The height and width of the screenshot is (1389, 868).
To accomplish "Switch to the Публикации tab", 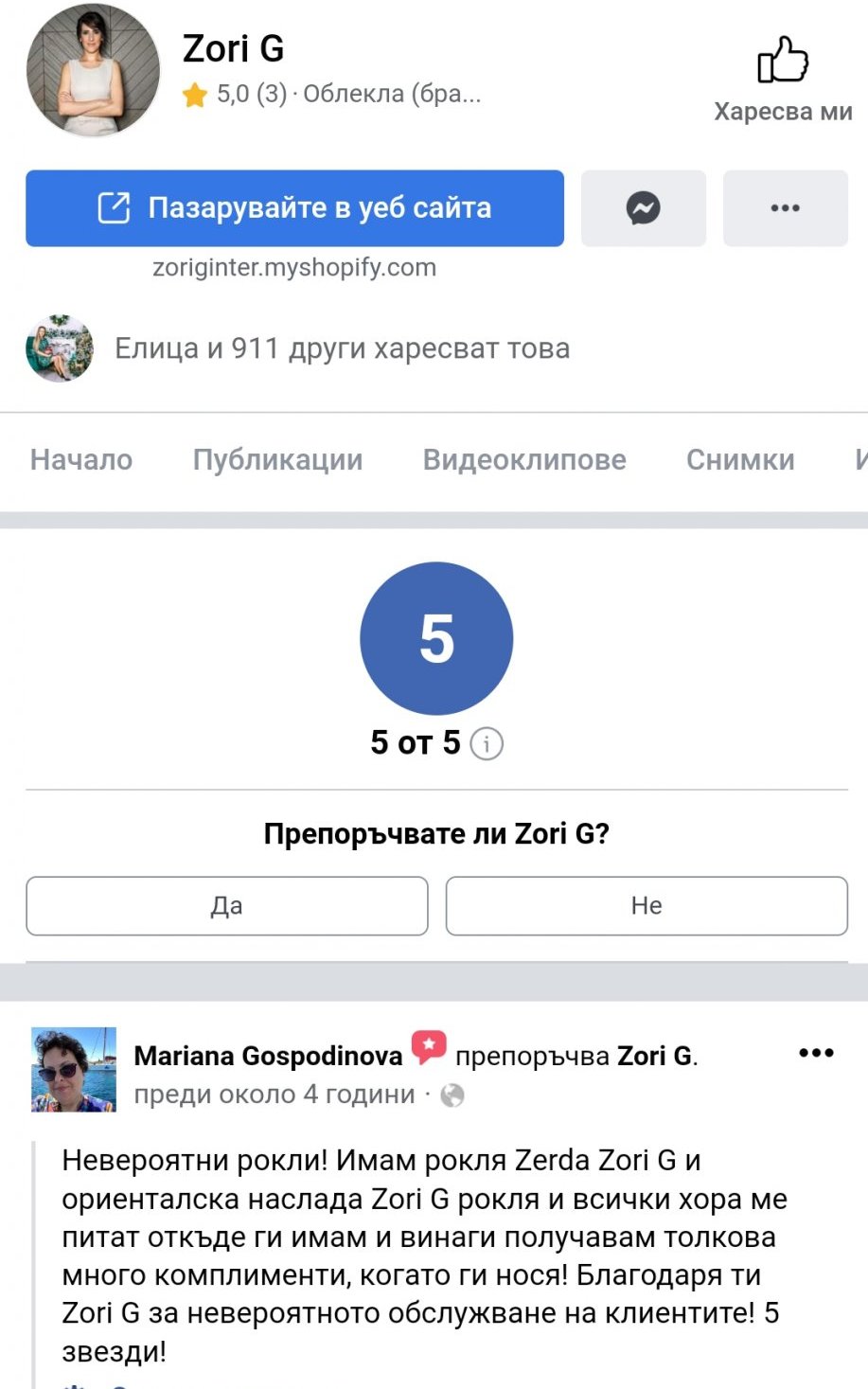I will click(277, 460).
